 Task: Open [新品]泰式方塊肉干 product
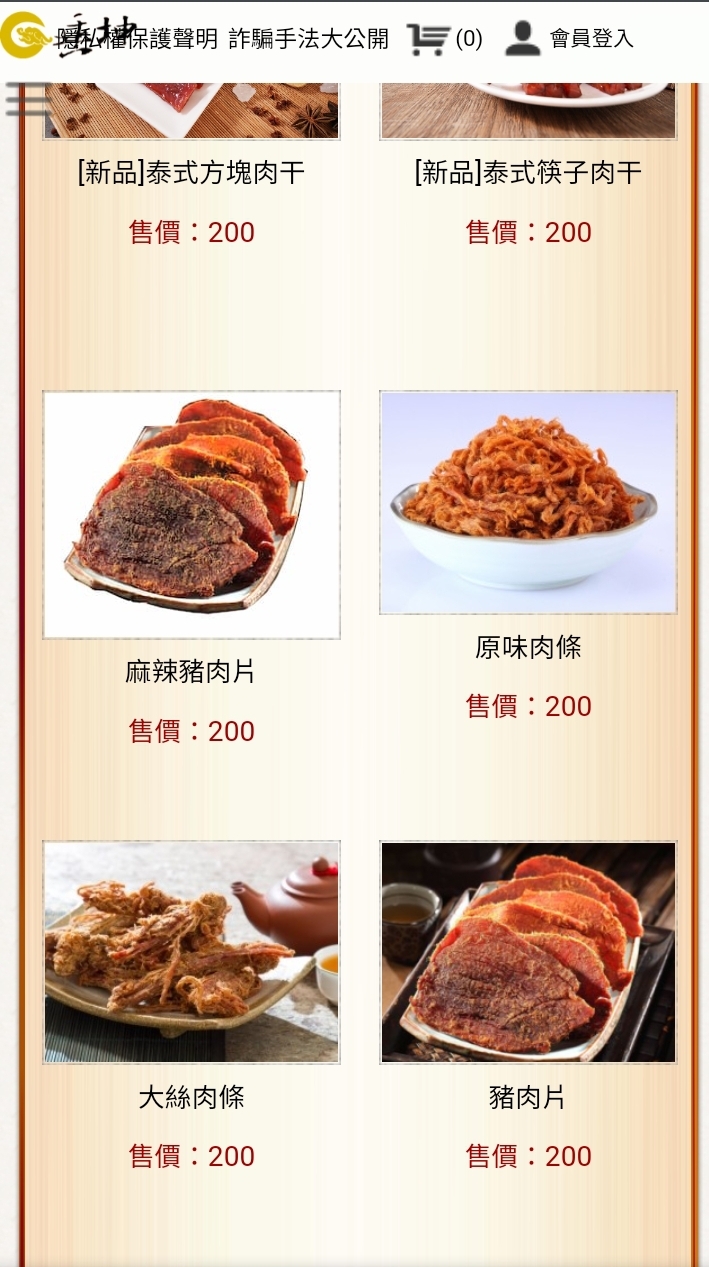(191, 172)
